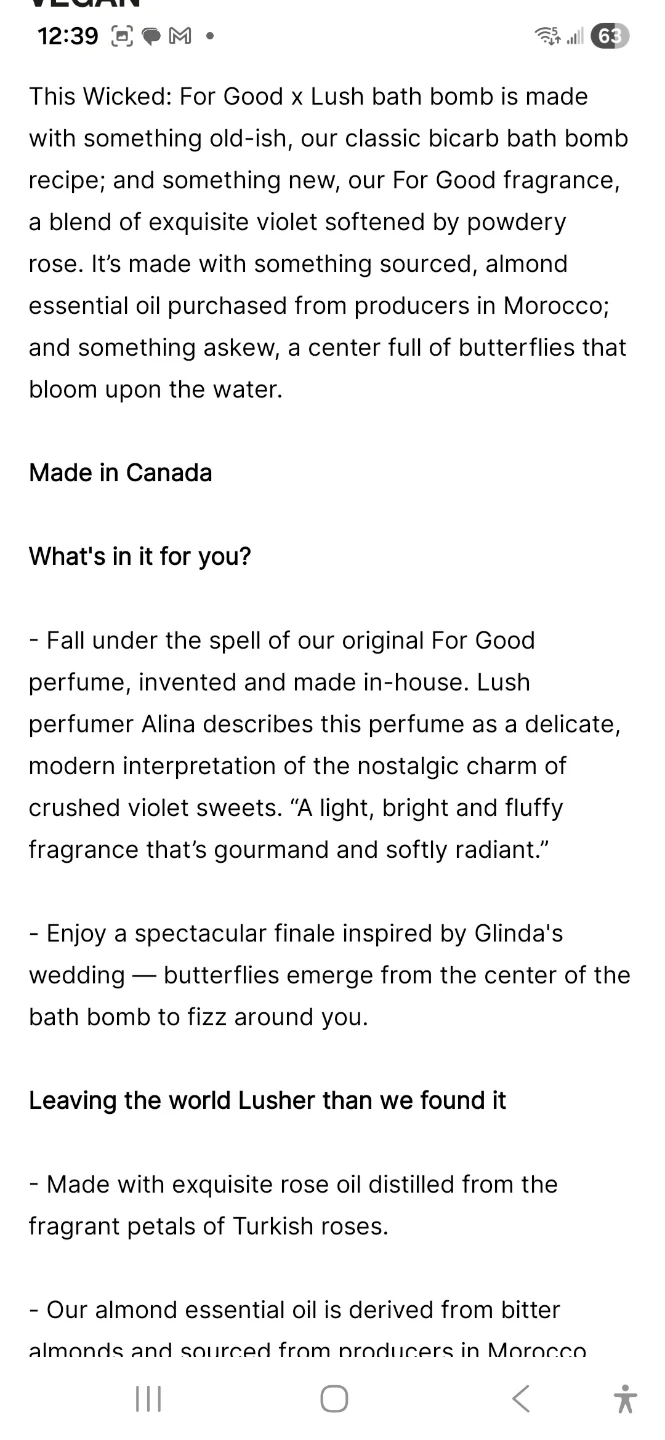The image size is (665, 1440).
Task: Open the recent apps overview
Action: (148, 1398)
